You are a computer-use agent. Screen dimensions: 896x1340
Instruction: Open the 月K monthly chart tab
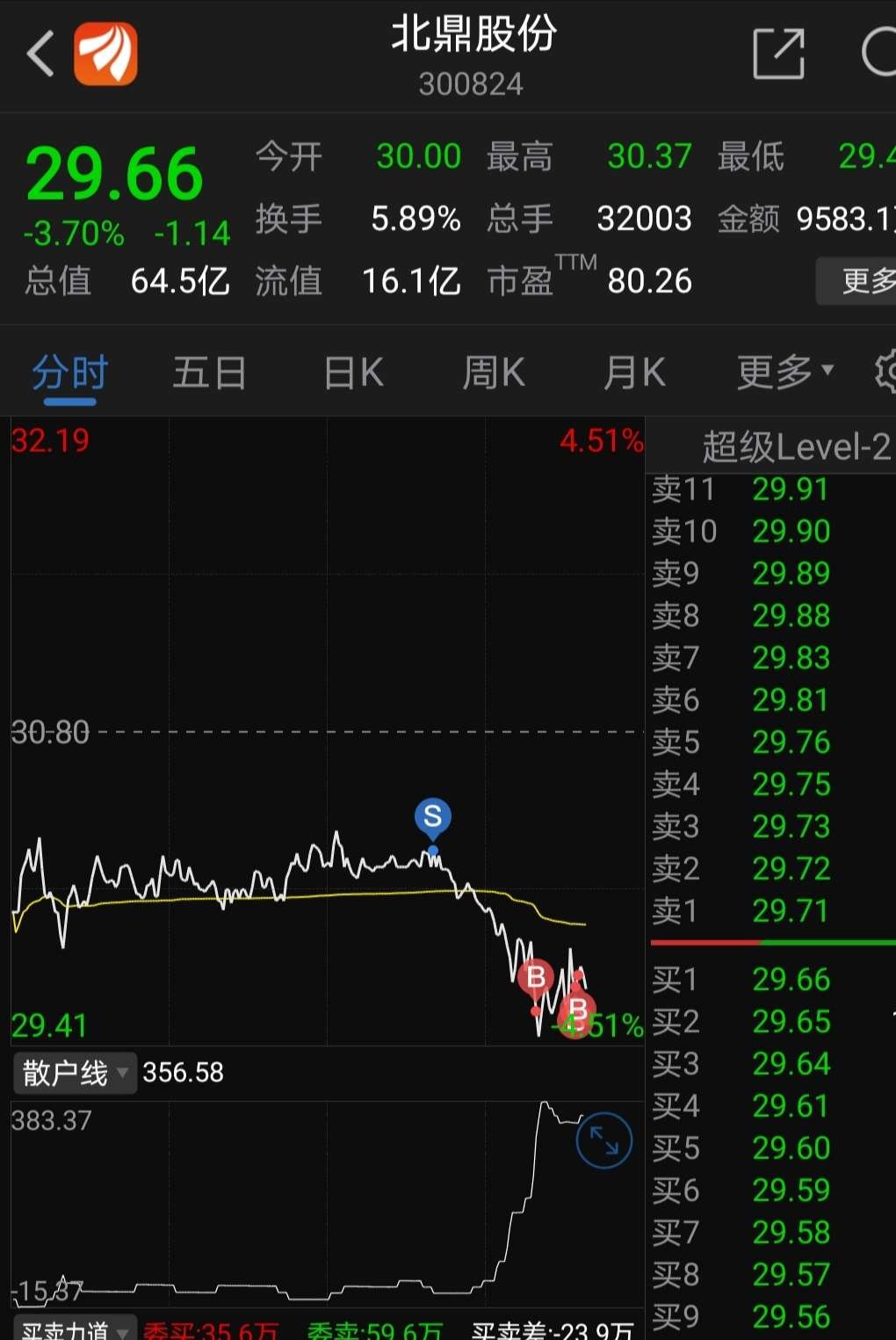633,371
